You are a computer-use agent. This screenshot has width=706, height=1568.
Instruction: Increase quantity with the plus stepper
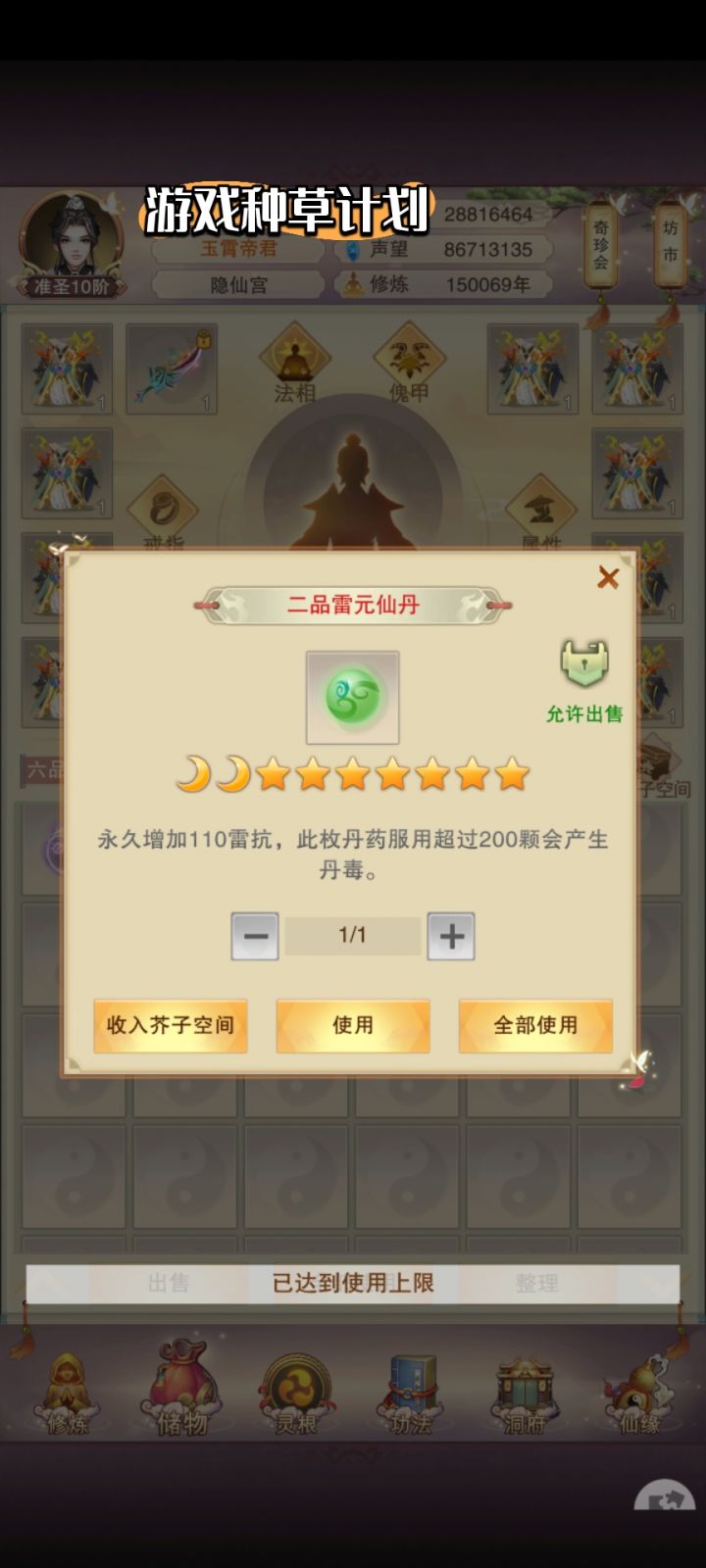coord(450,936)
